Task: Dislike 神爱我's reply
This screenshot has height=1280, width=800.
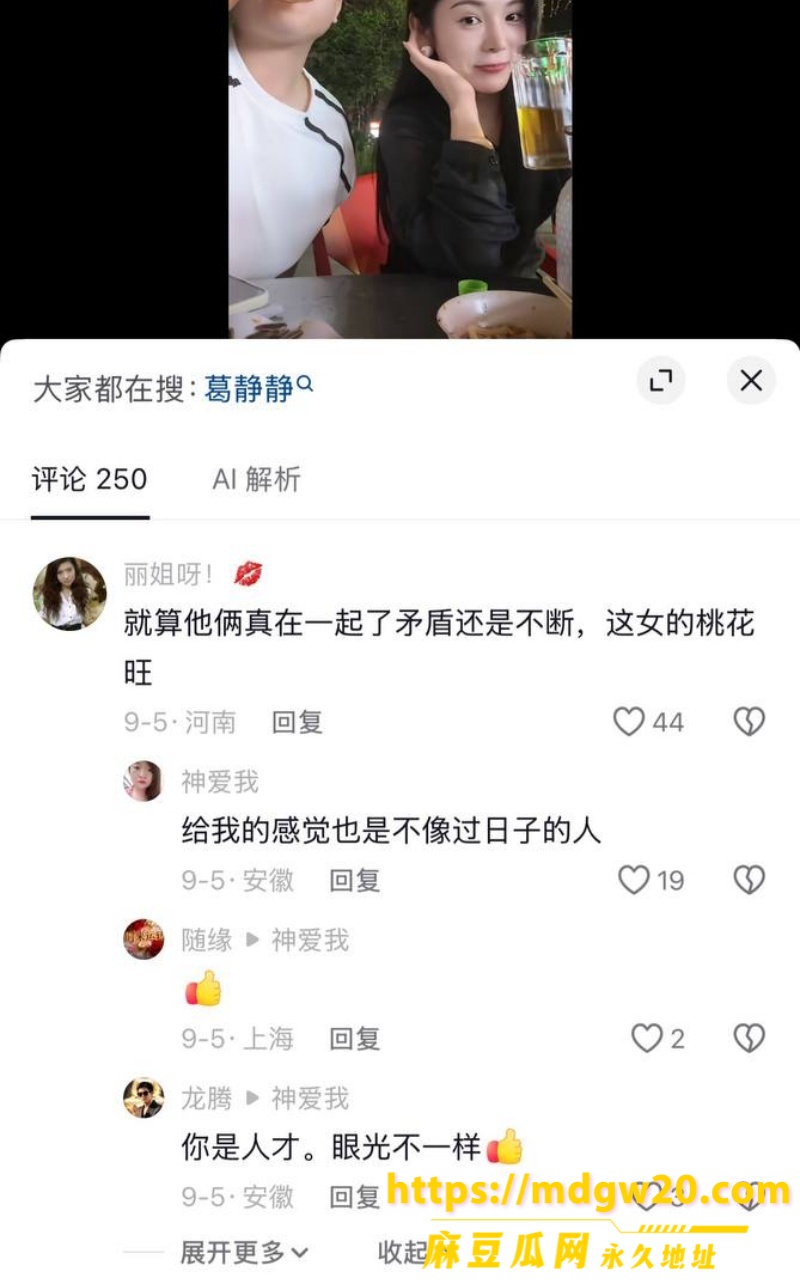Action: click(749, 880)
